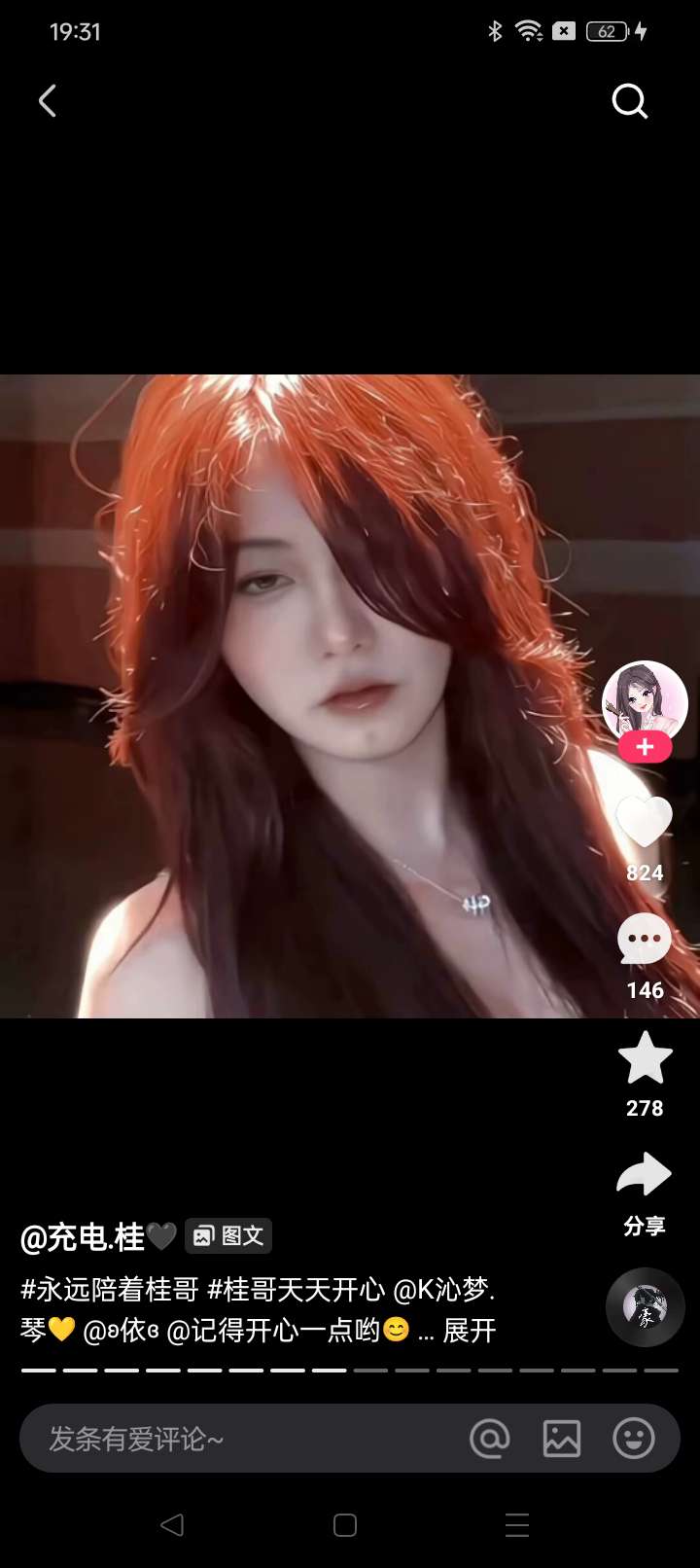This screenshot has width=700, height=1568.
Task: Open the spinning music disc
Action: point(645,1306)
